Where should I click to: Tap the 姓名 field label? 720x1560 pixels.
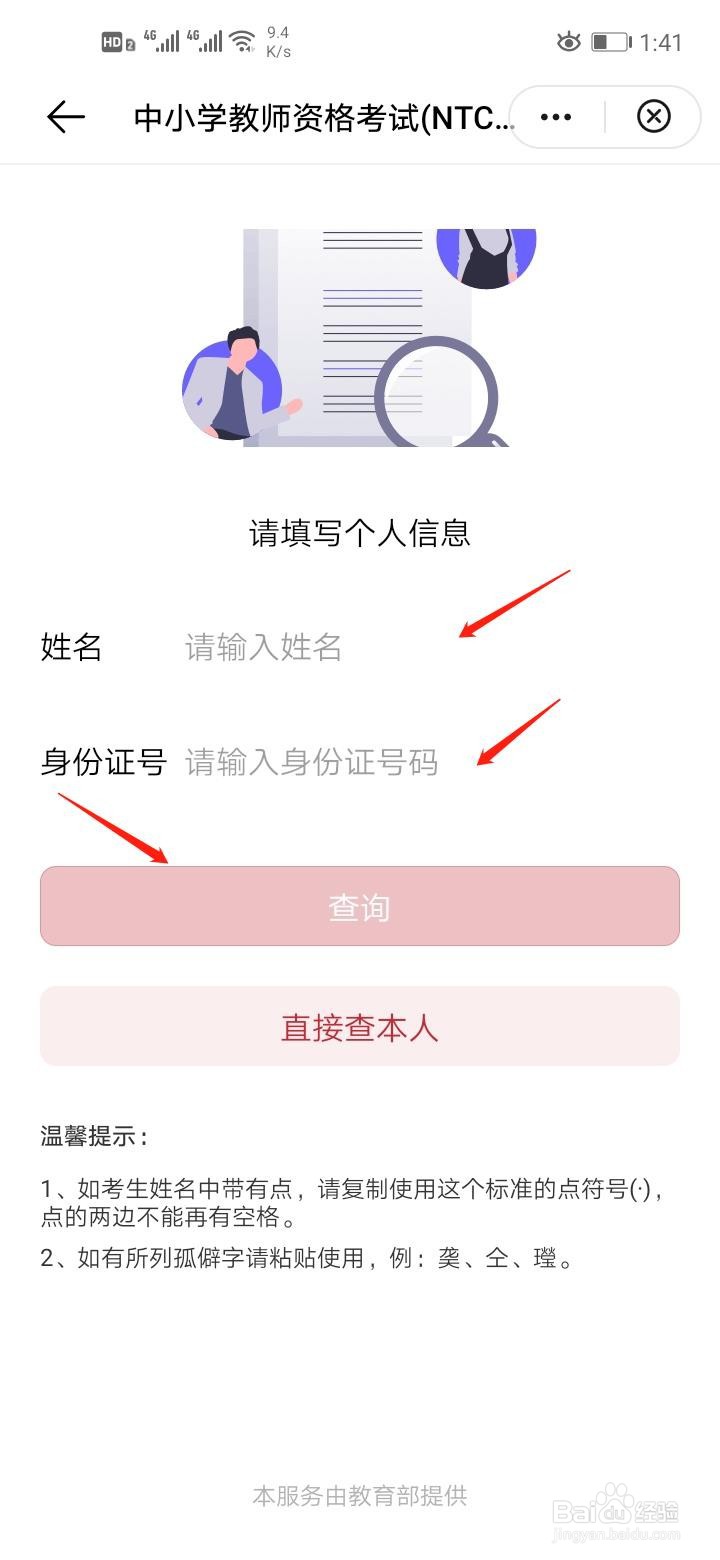(x=71, y=648)
